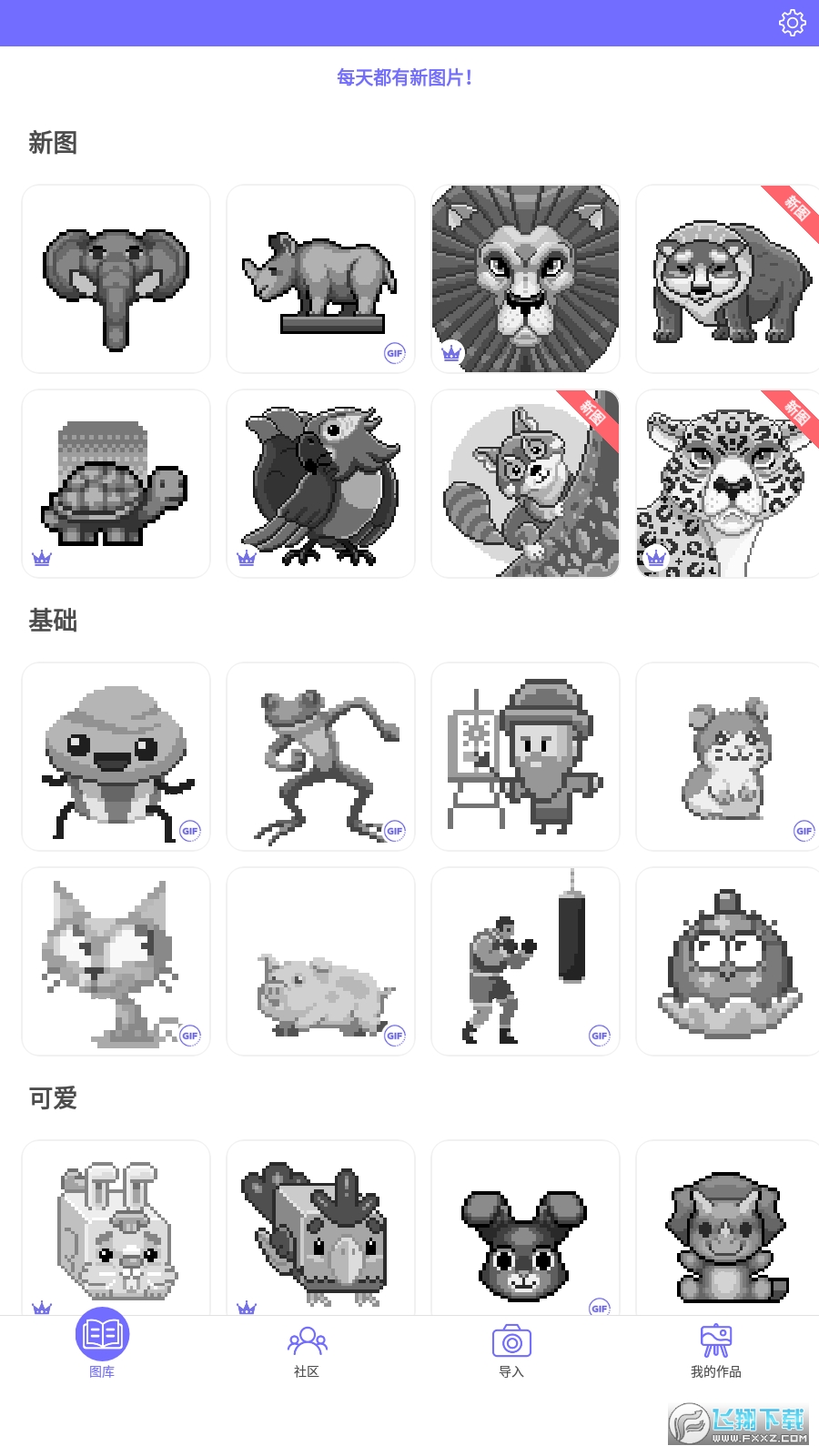Open the new bear picture
Screen dimensions: 819x1456
click(x=727, y=279)
